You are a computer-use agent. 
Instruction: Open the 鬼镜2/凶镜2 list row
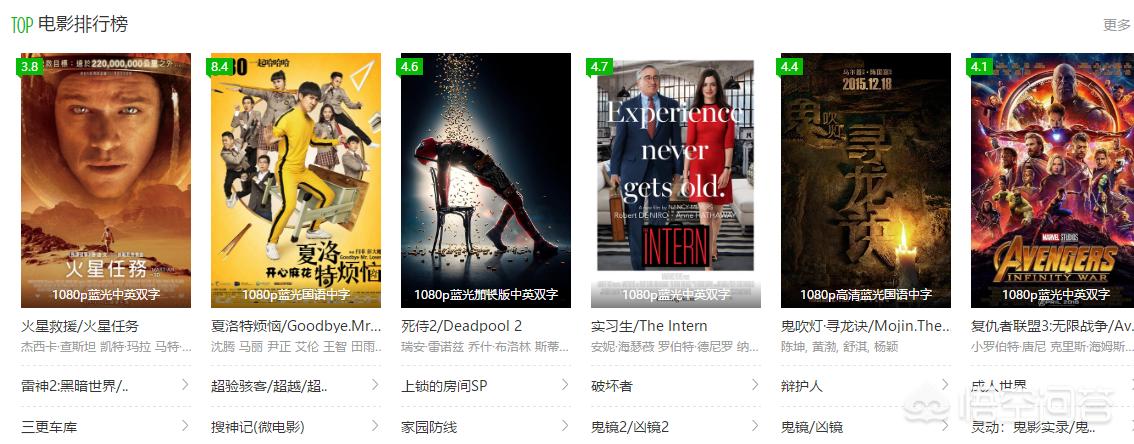coord(630,427)
